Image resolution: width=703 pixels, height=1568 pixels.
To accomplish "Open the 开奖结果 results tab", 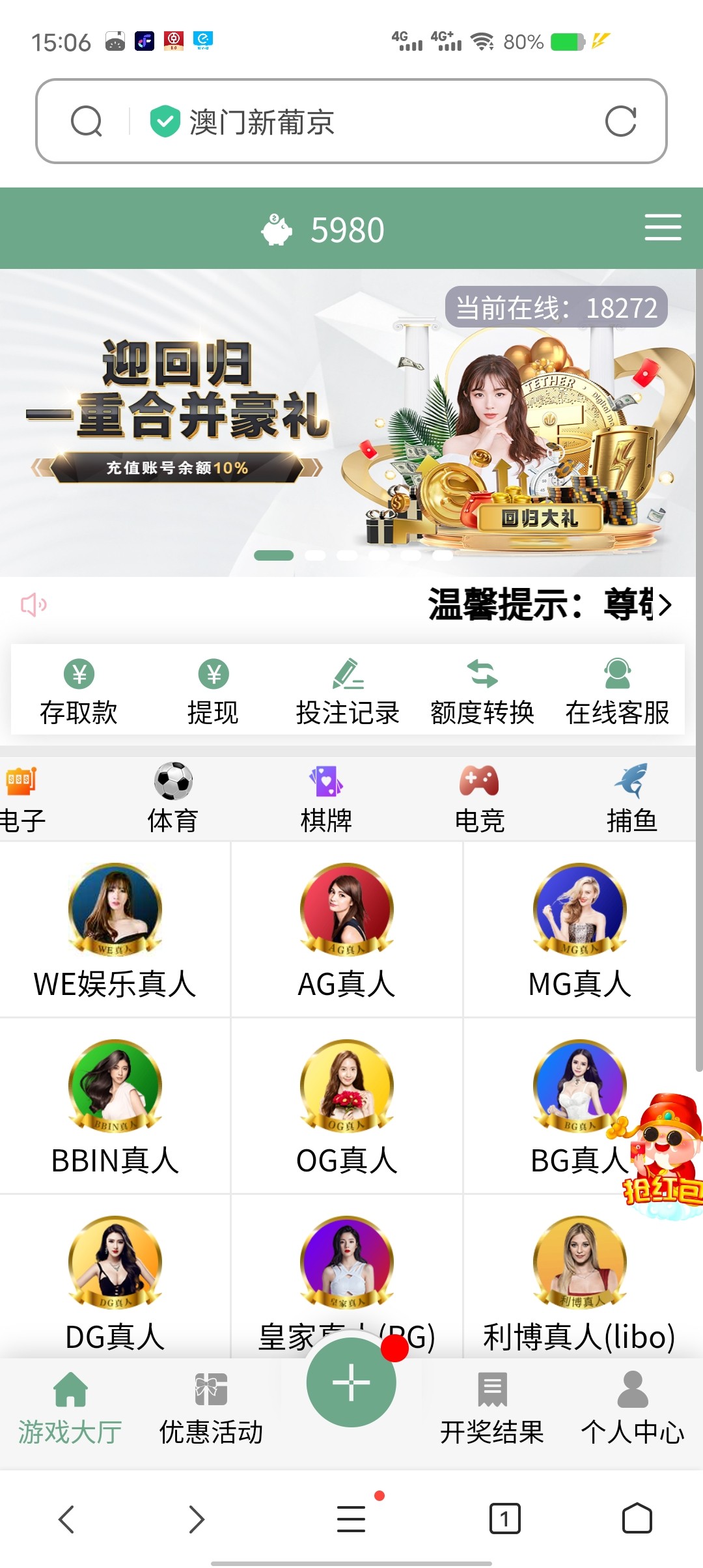I will (492, 1407).
